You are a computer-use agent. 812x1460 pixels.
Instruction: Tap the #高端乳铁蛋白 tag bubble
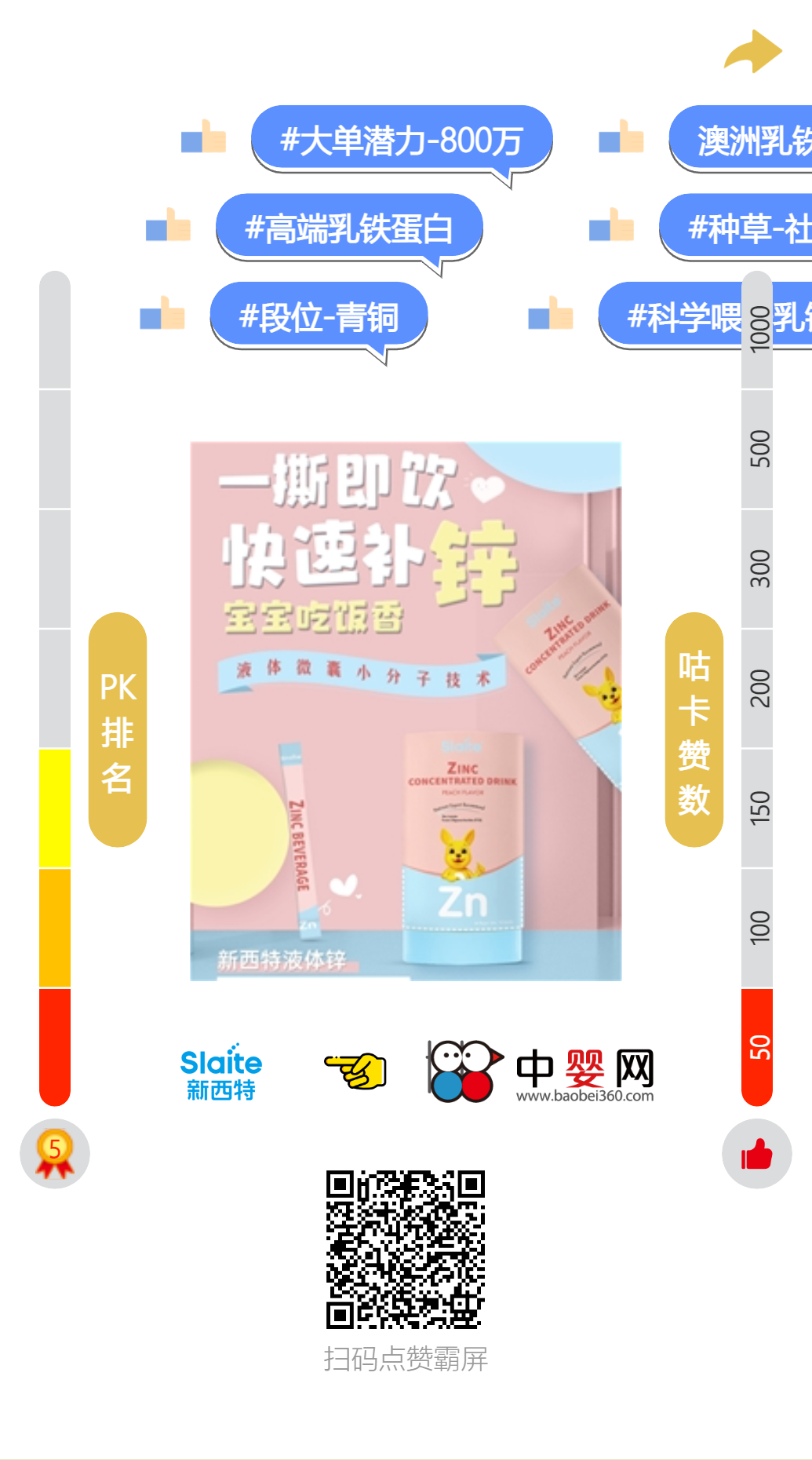point(349,228)
